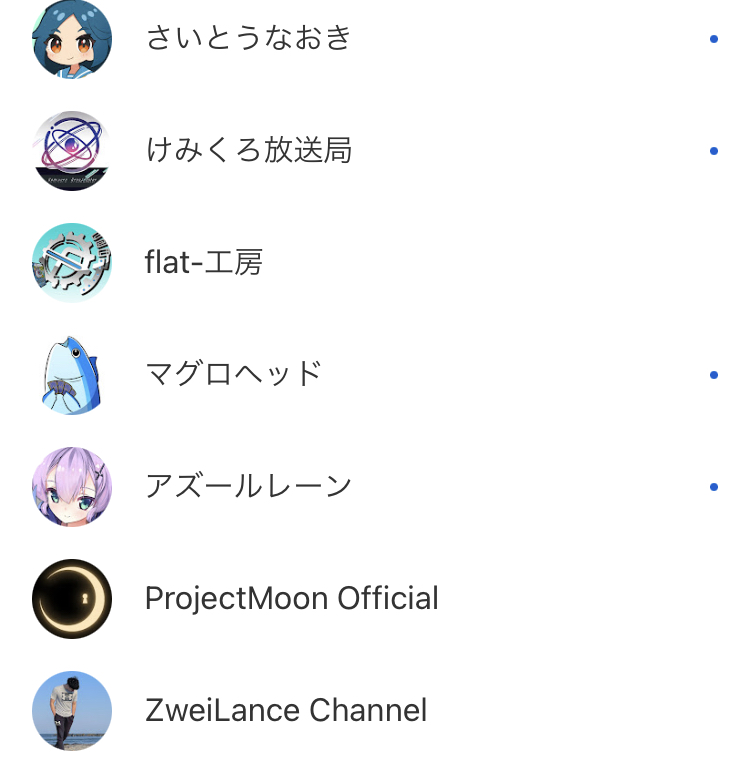Open the さいとうなおき channel
Image resolution: width=750 pixels, height=762 pixels.
coord(249,38)
